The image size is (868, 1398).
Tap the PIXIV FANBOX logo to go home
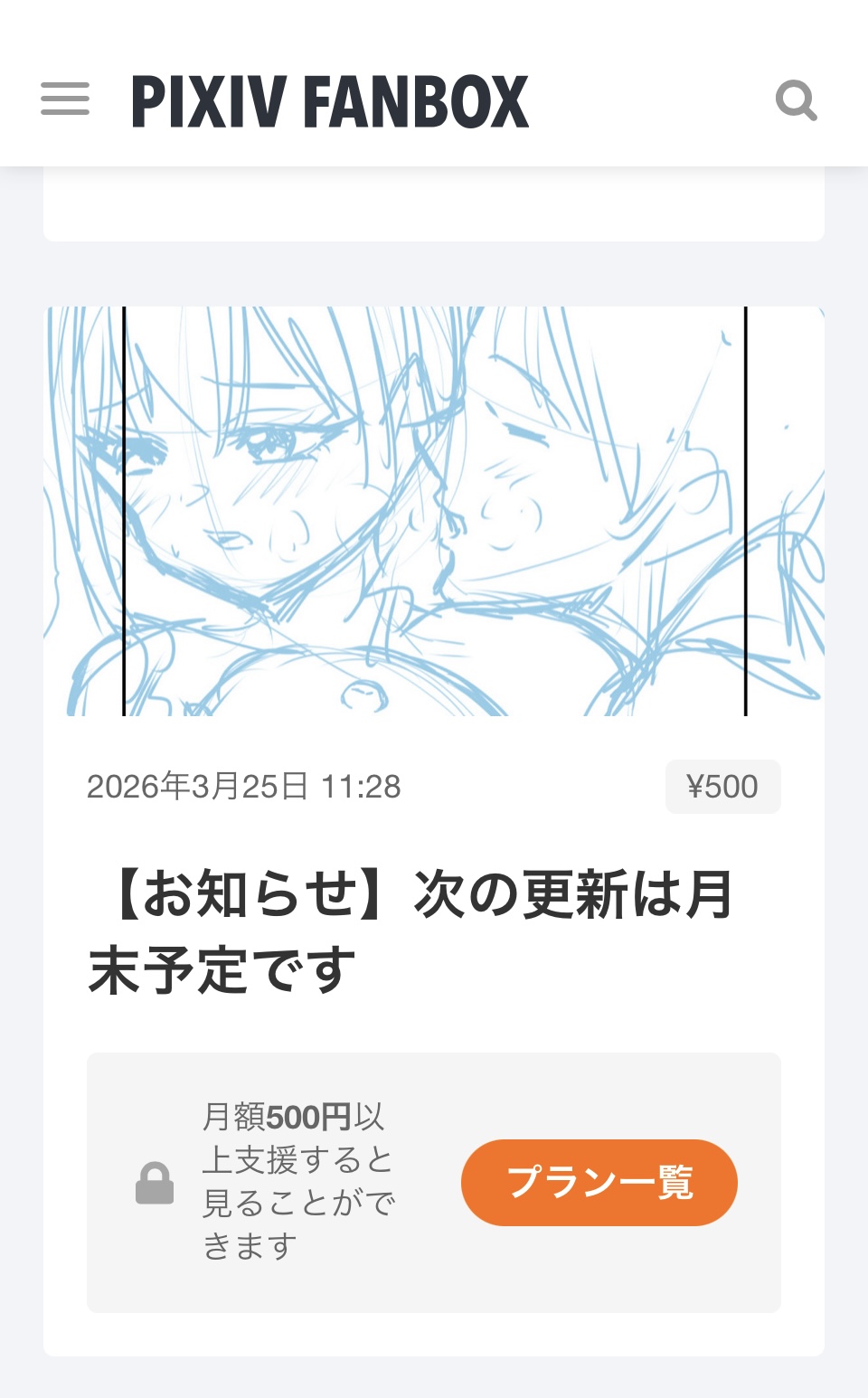[x=330, y=101]
